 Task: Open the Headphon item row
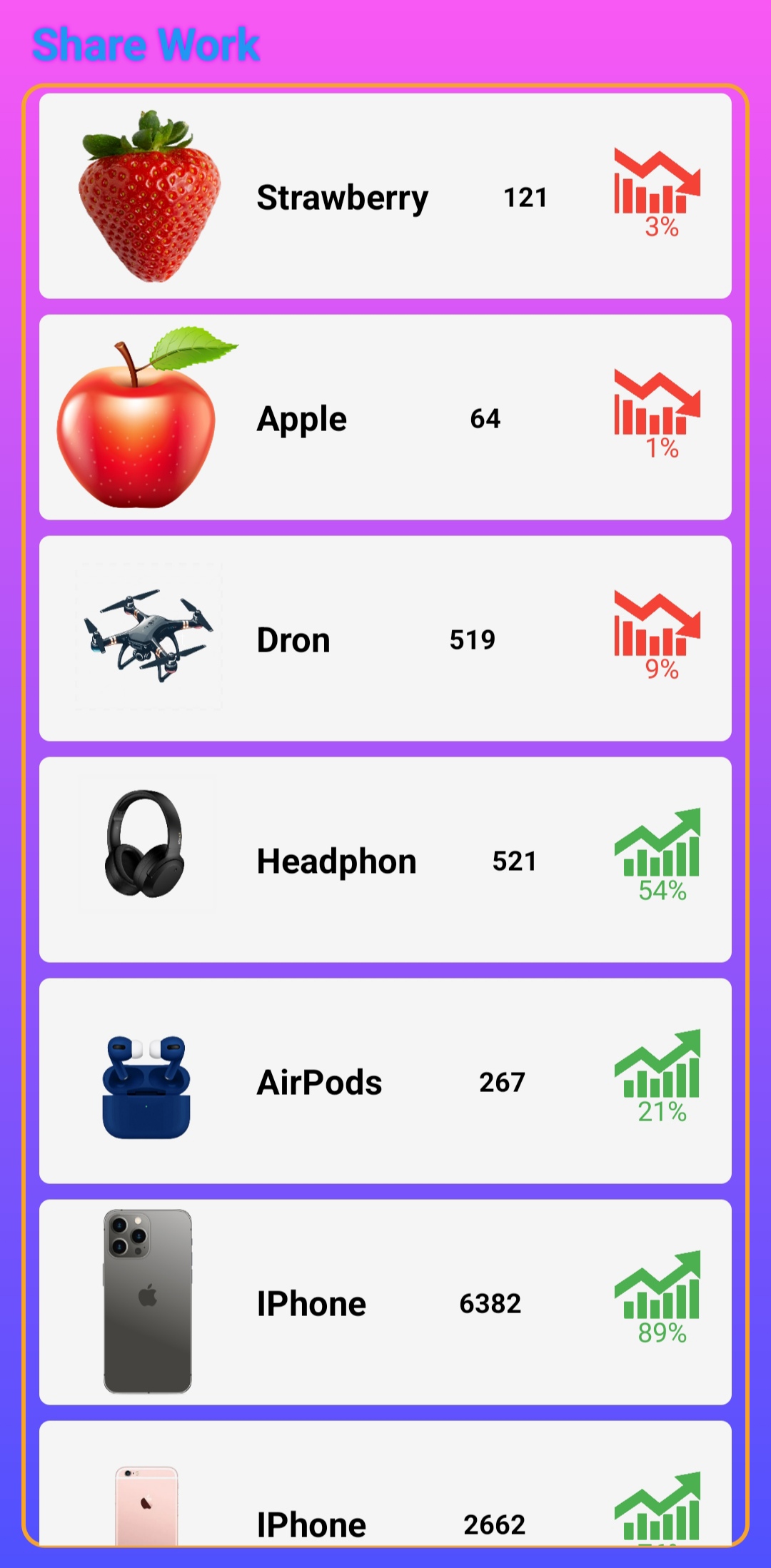[x=385, y=860]
